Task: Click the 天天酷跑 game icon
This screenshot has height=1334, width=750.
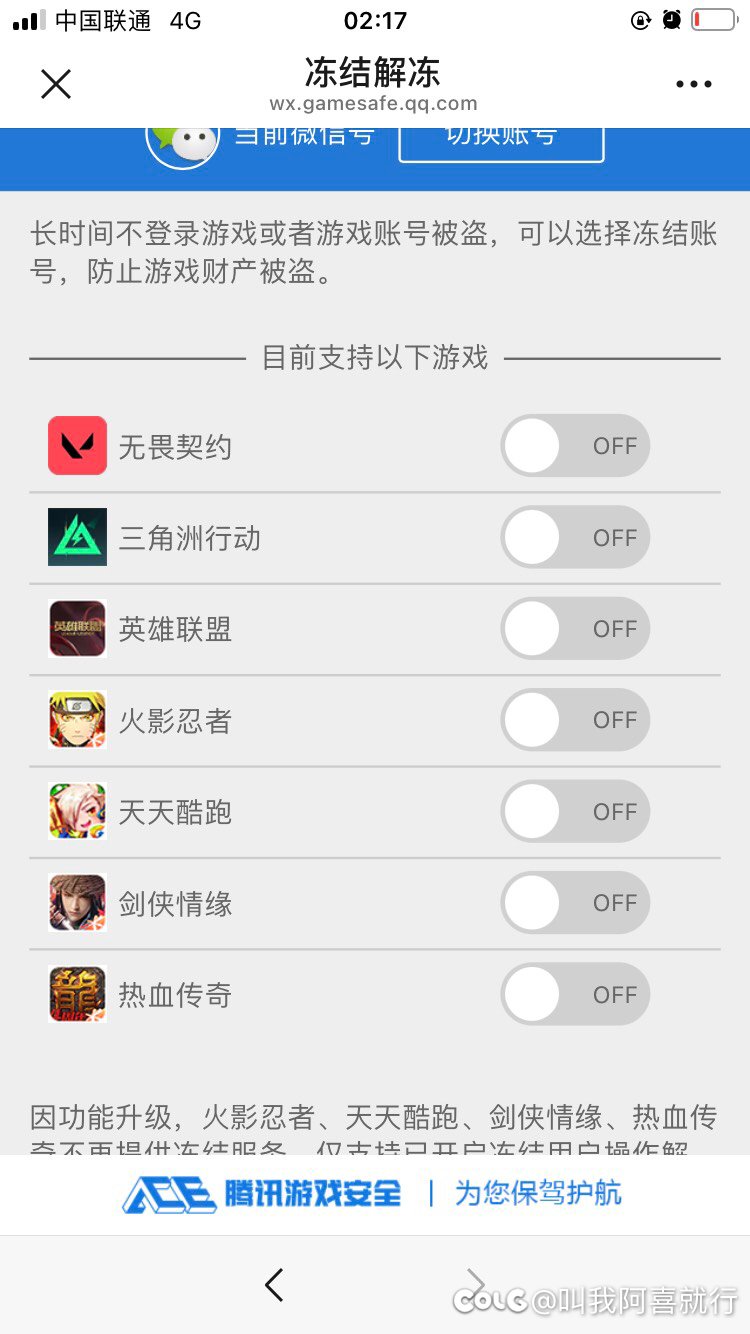Action: click(x=77, y=812)
